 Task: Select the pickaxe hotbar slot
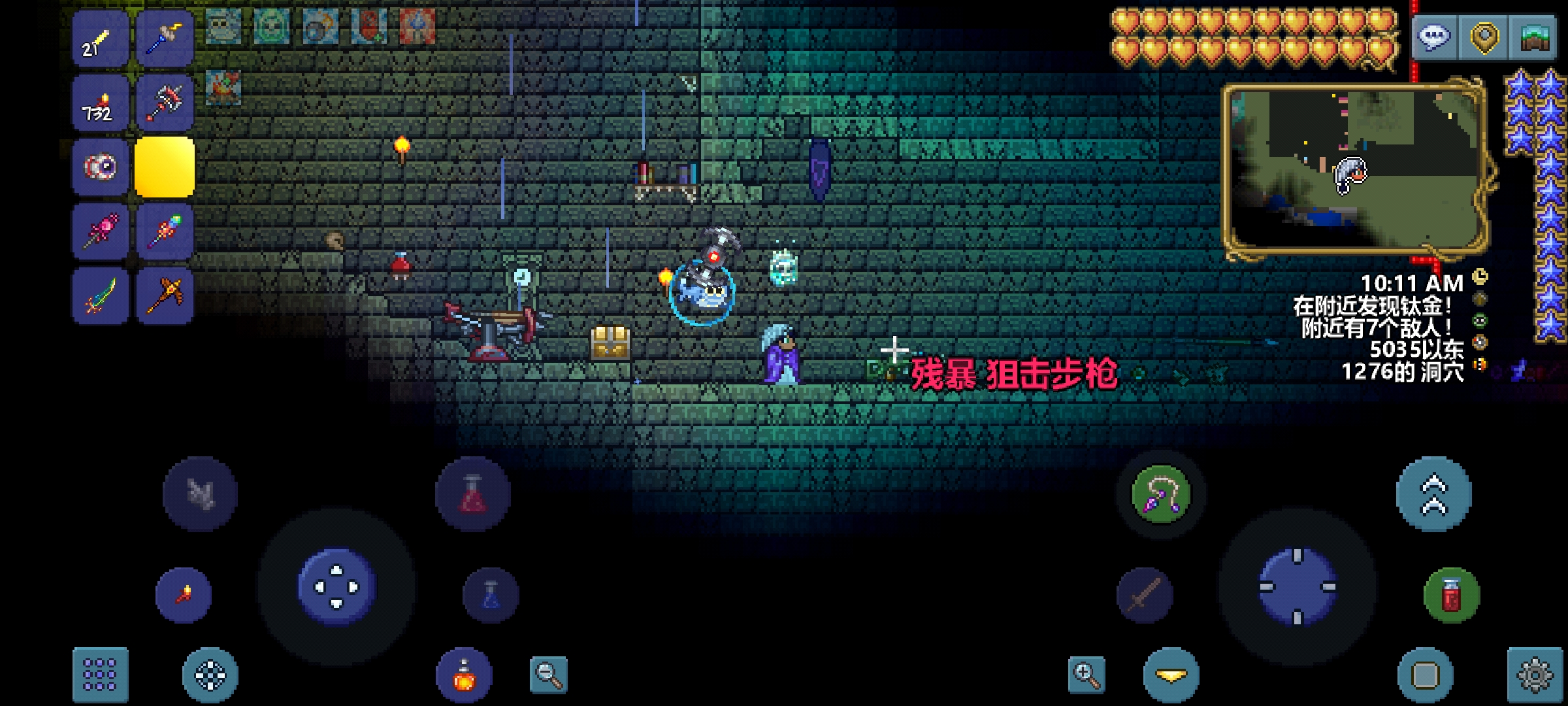point(165,295)
